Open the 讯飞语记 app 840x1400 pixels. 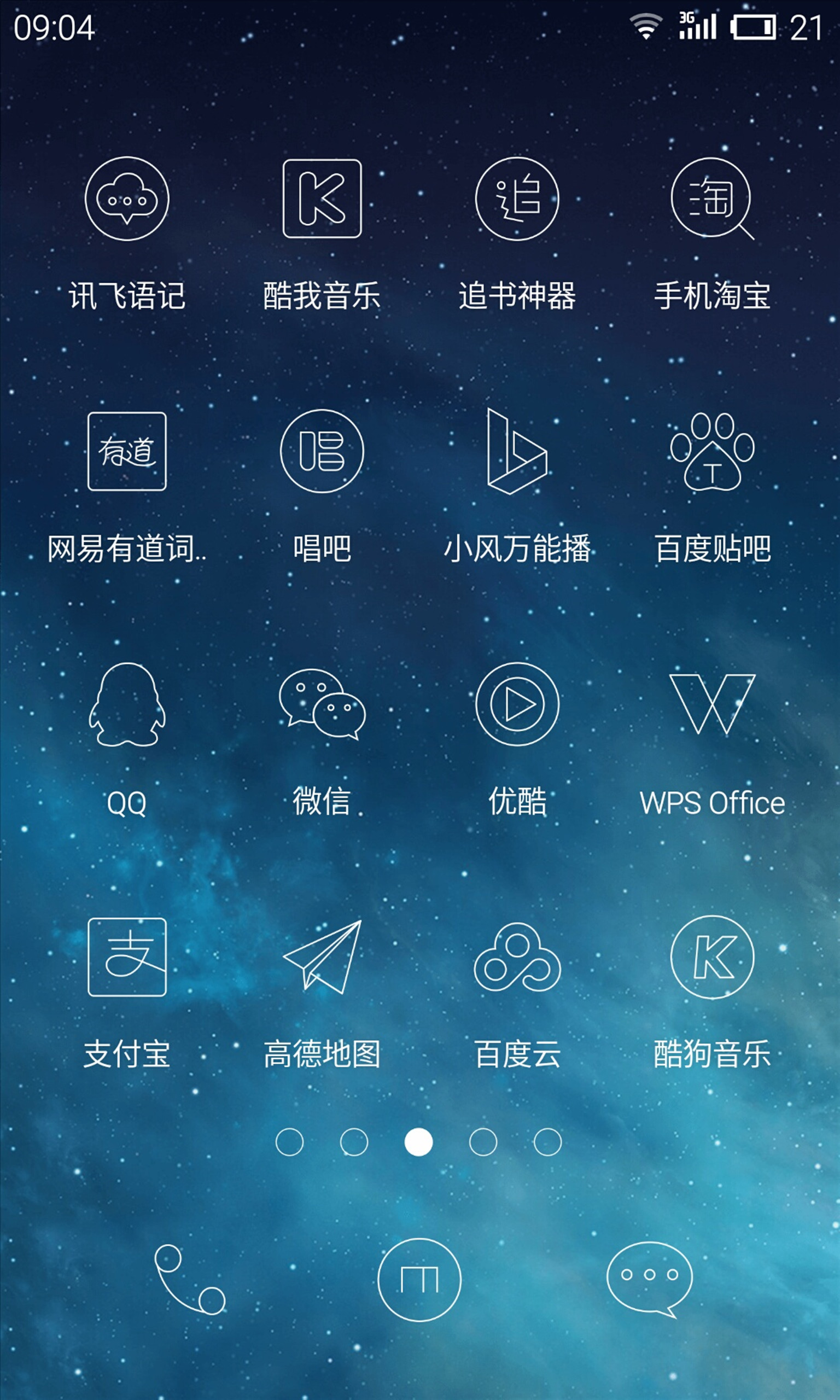127,199
